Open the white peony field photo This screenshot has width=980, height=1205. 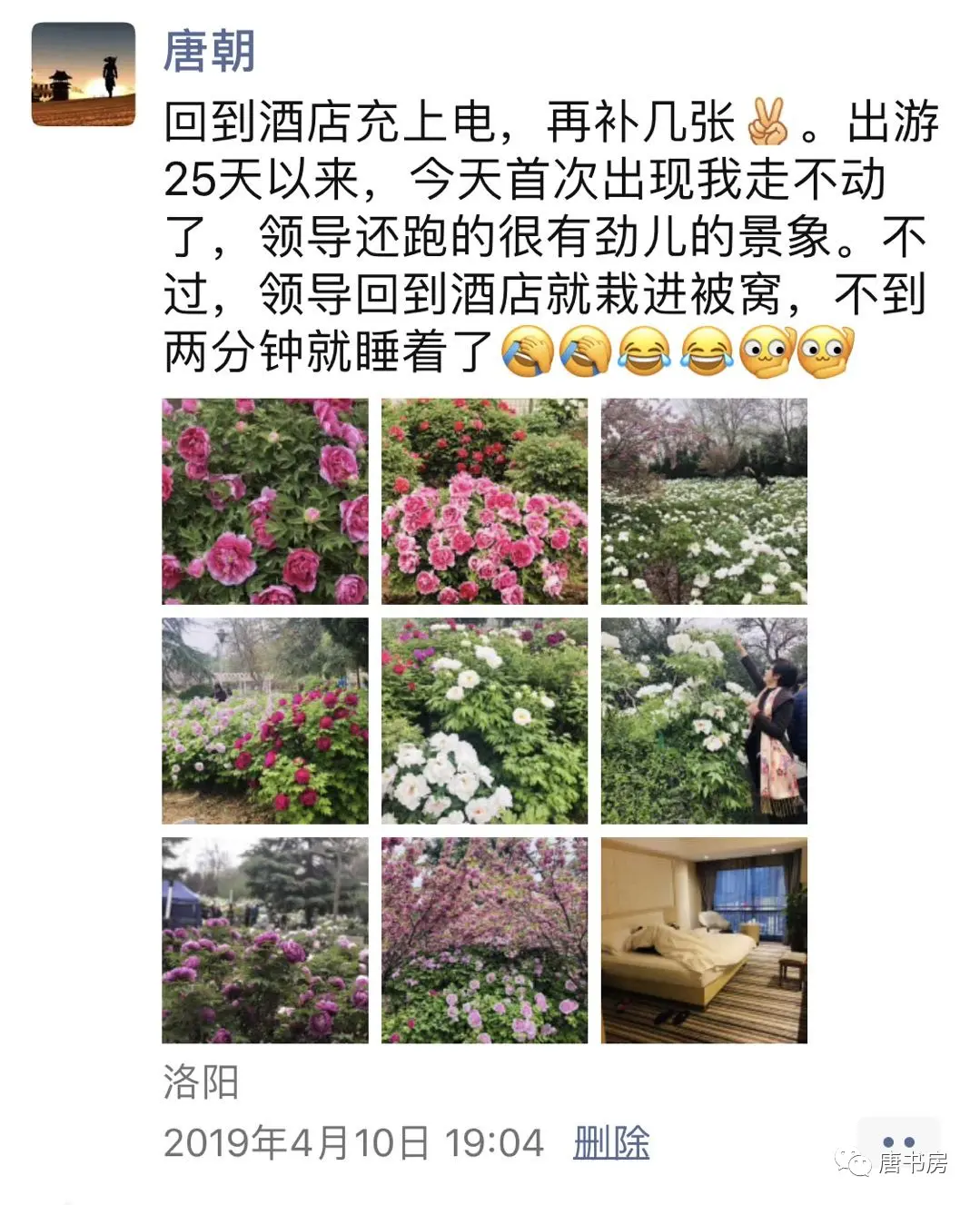tap(704, 501)
